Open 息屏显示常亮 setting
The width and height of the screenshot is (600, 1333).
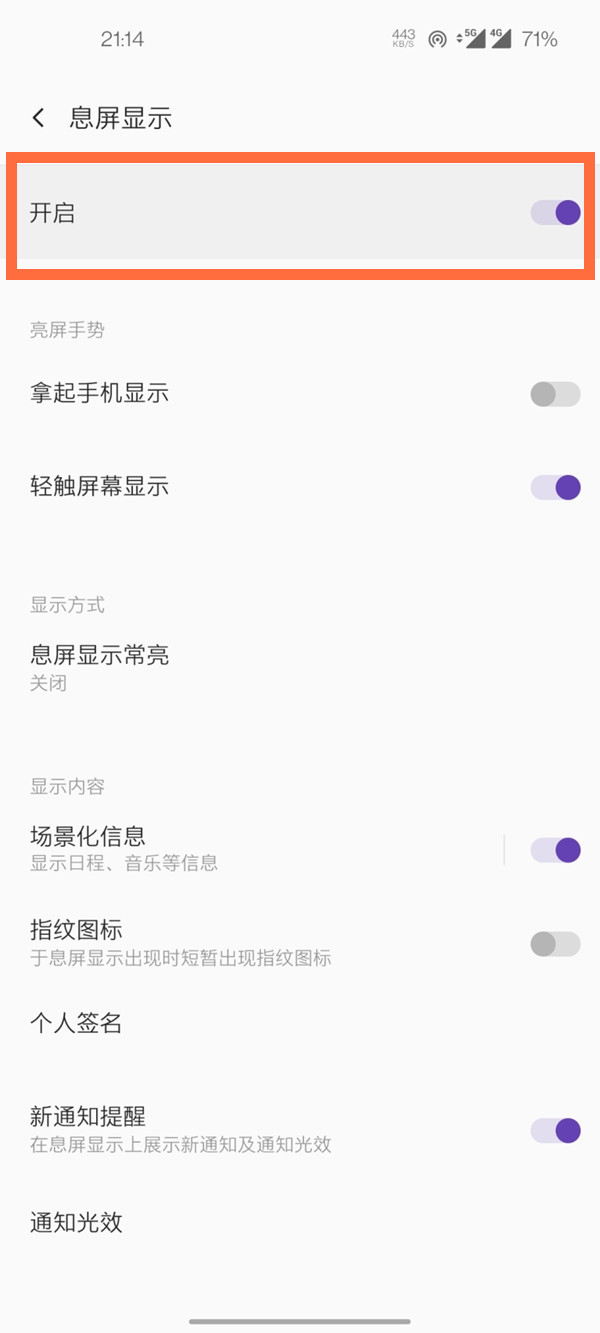[x=100, y=667]
